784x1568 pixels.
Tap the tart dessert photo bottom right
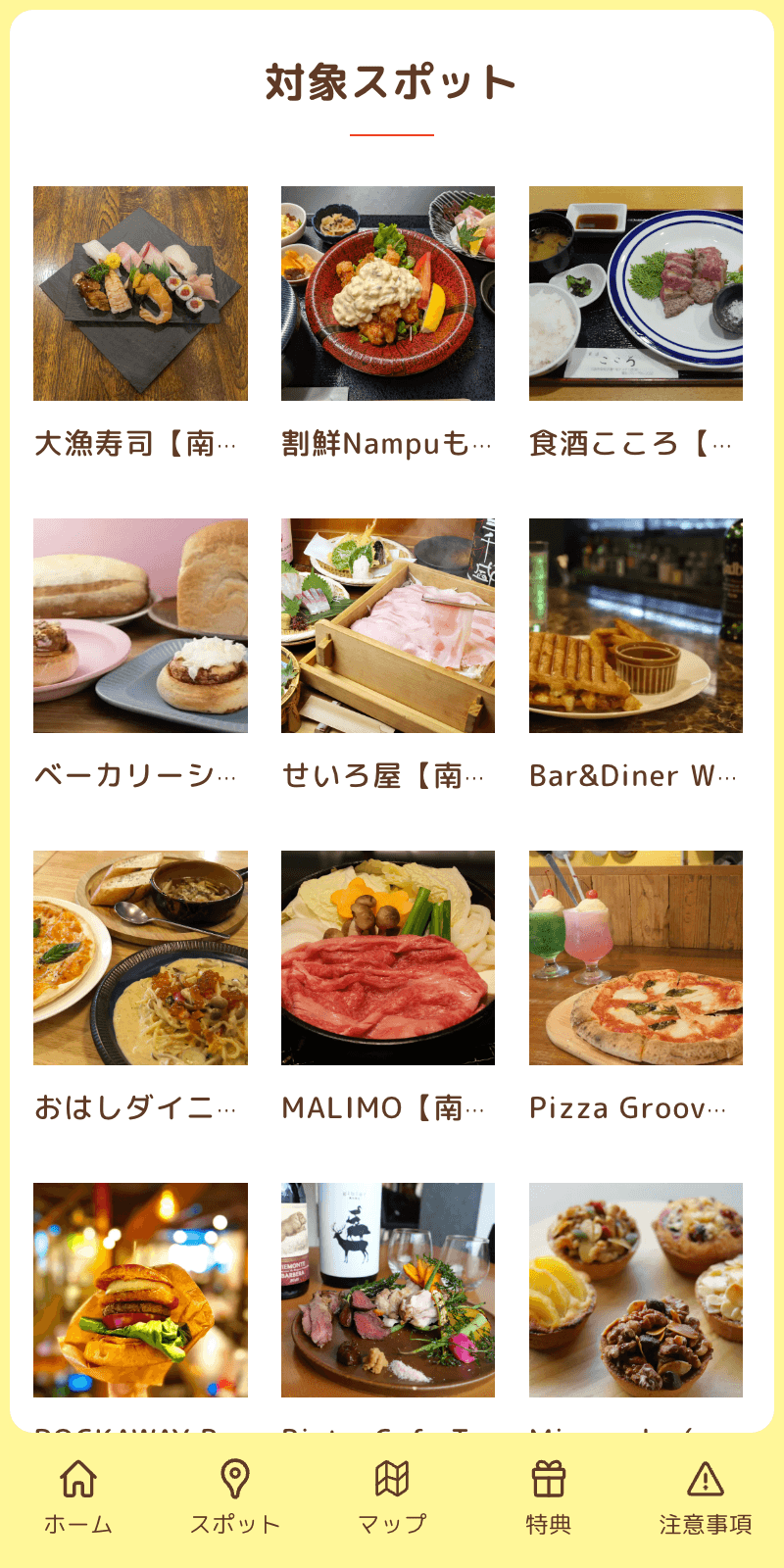[x=635, y=1292]
